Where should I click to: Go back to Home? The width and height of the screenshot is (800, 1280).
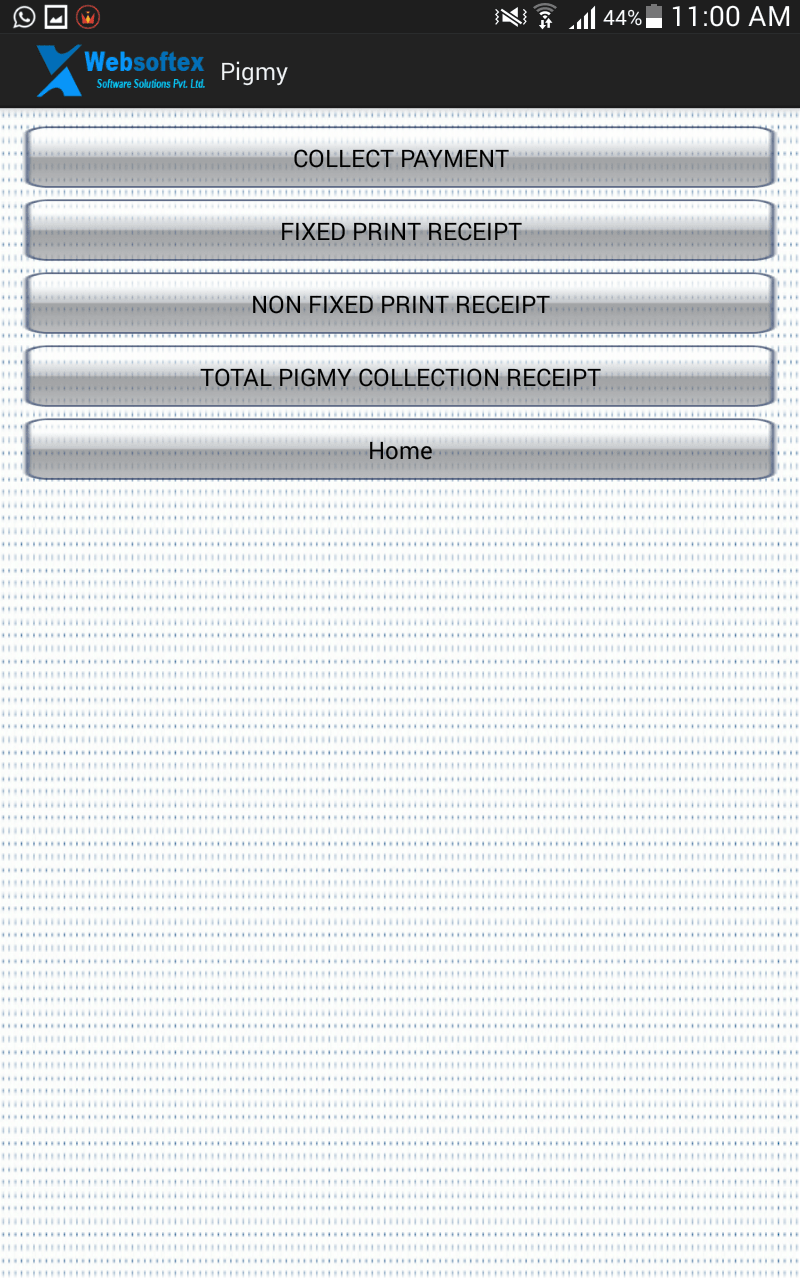pyautogui.click(x=400, y=450)
